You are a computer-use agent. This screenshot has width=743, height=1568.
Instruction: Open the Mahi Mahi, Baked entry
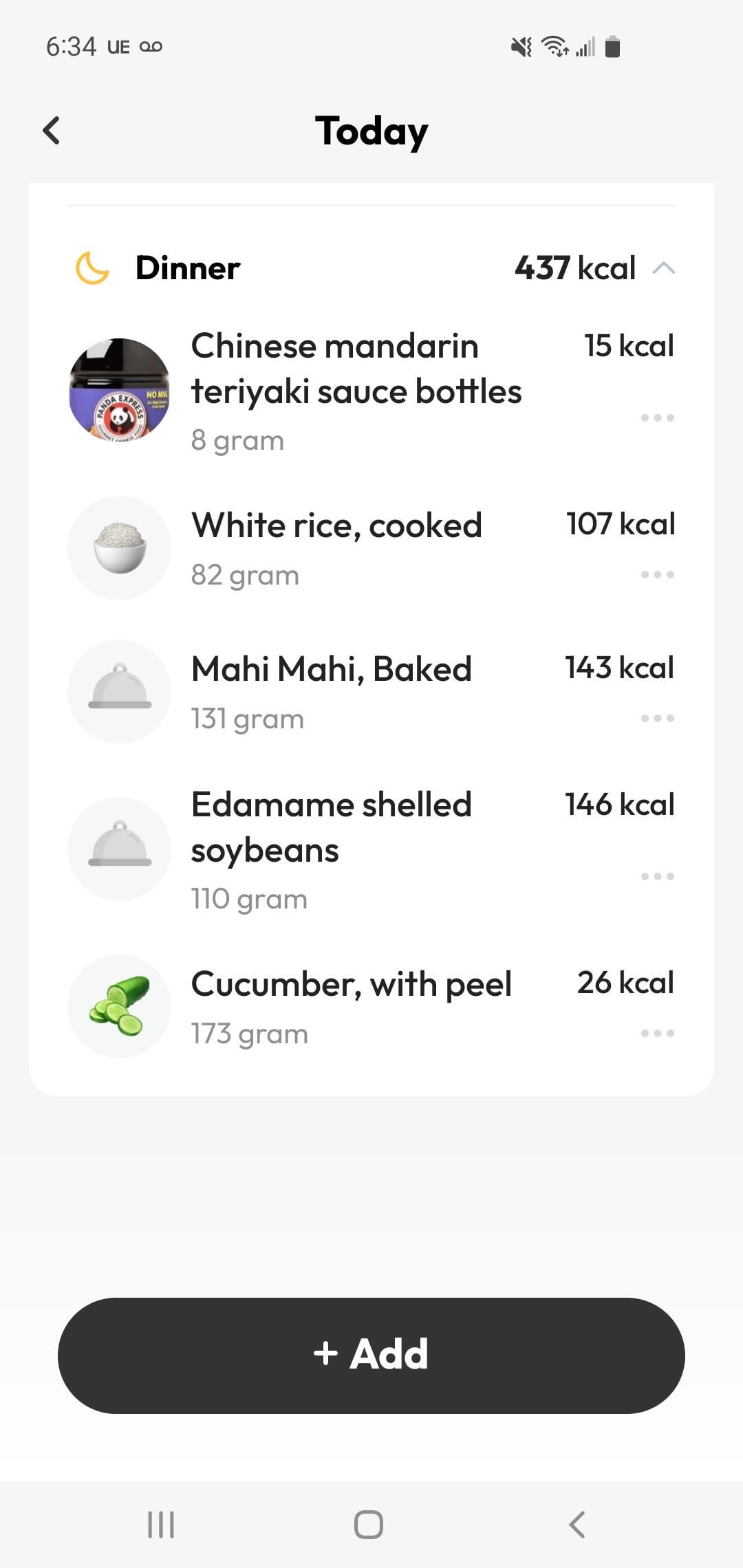pyautogui.click(x=371, y=692)
